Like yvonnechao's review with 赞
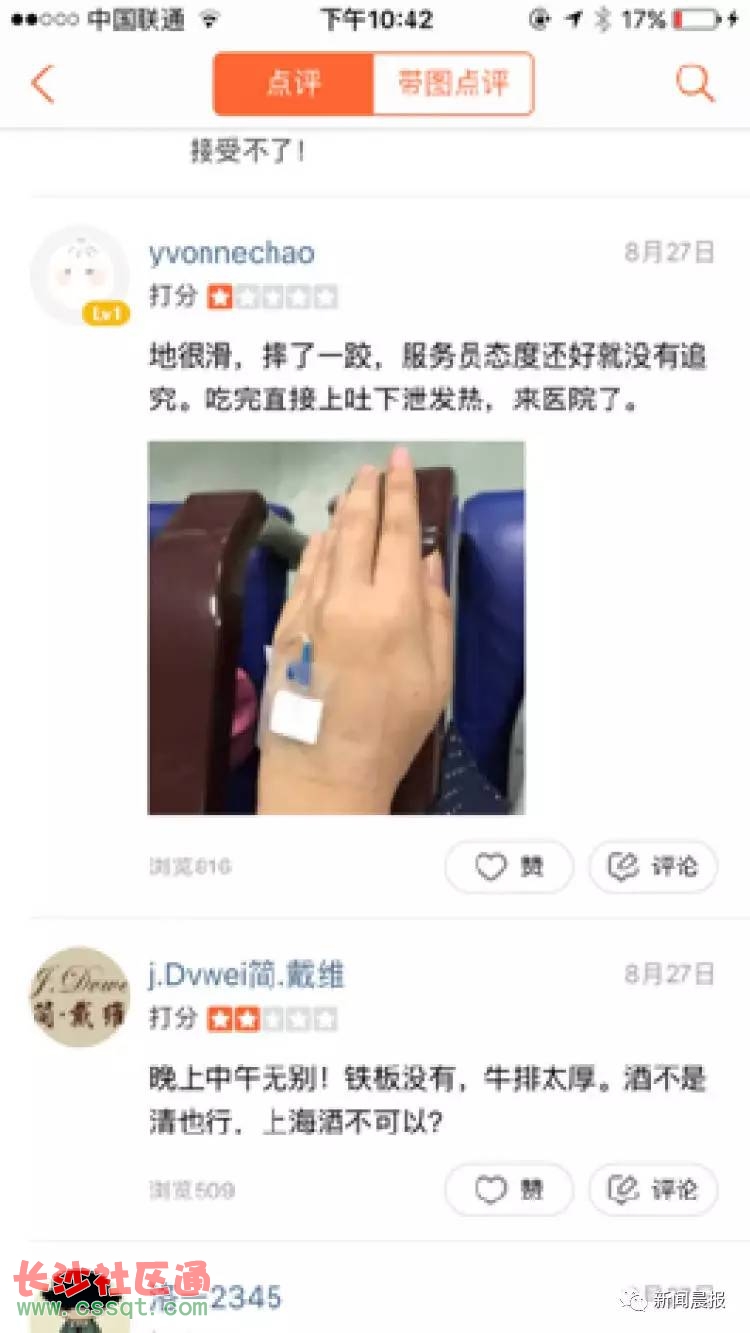This screenshot has width=750, height=1333. [509, 867]
